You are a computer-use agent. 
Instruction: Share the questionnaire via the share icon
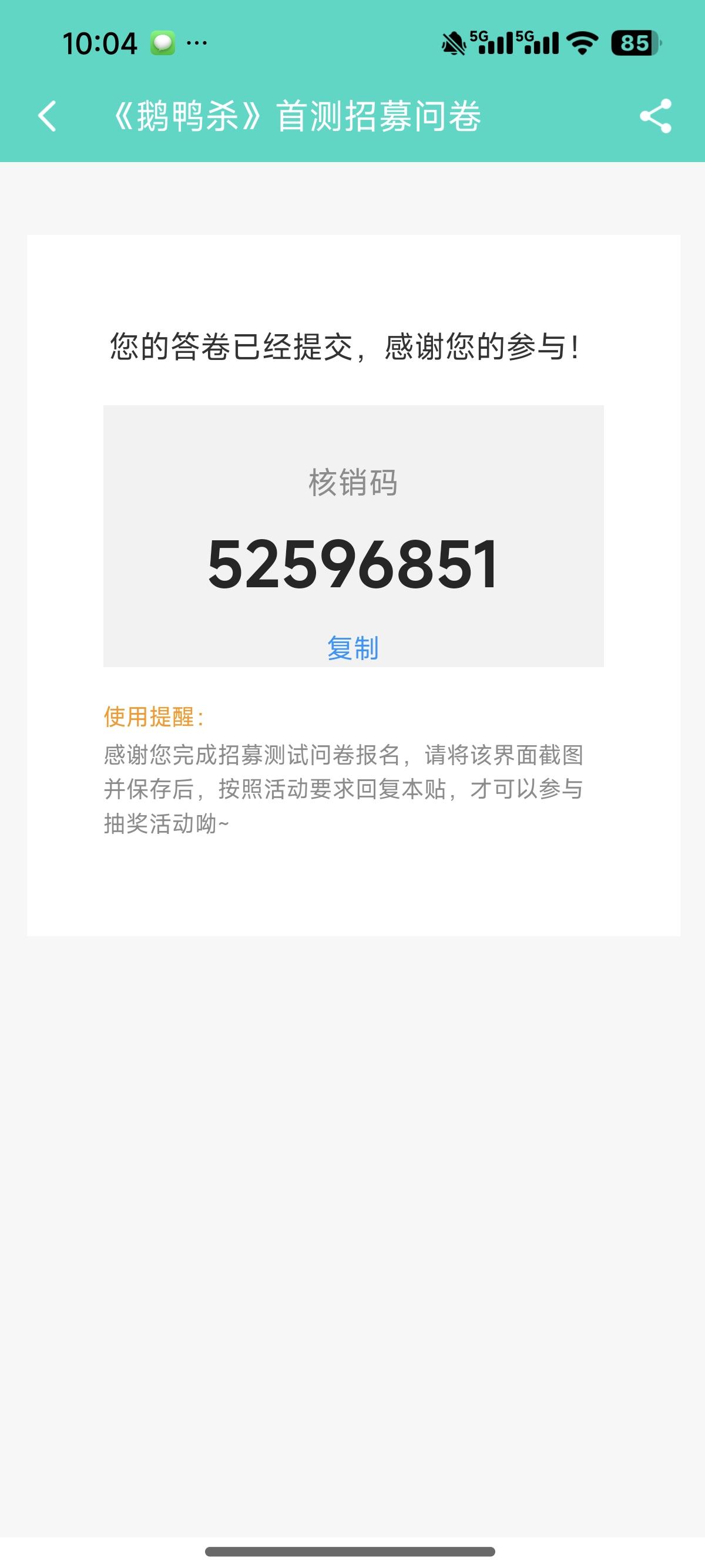click(655, 116)
